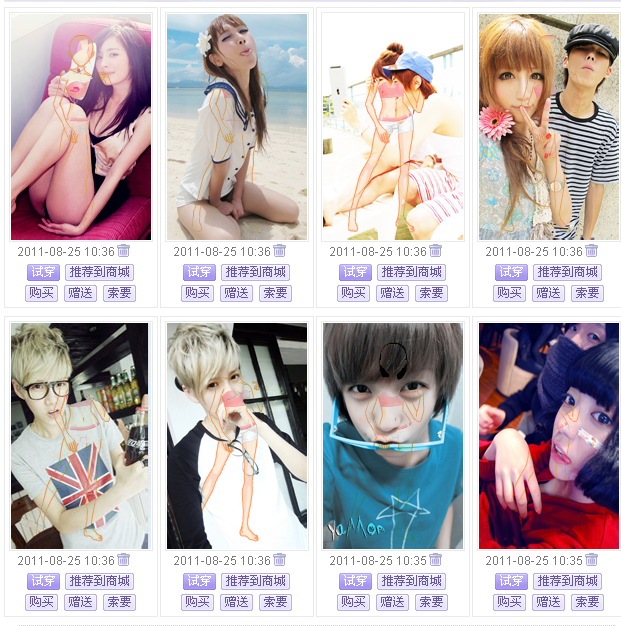Open the Union Jack shirt photo tile
The width and height of the screenshot is (621, 626).
[80, 436]
